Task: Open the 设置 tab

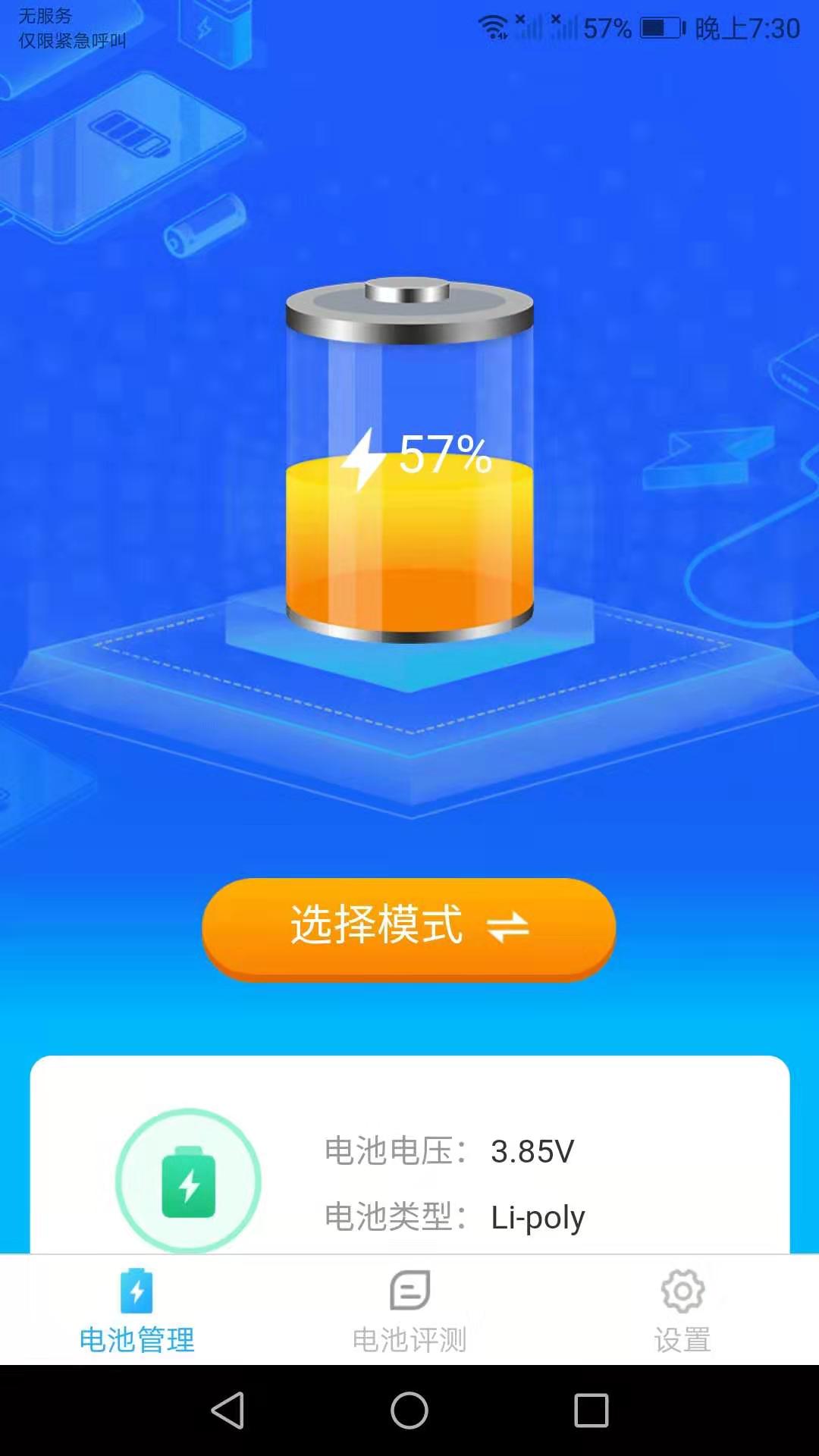Action: pos(682,1312)
